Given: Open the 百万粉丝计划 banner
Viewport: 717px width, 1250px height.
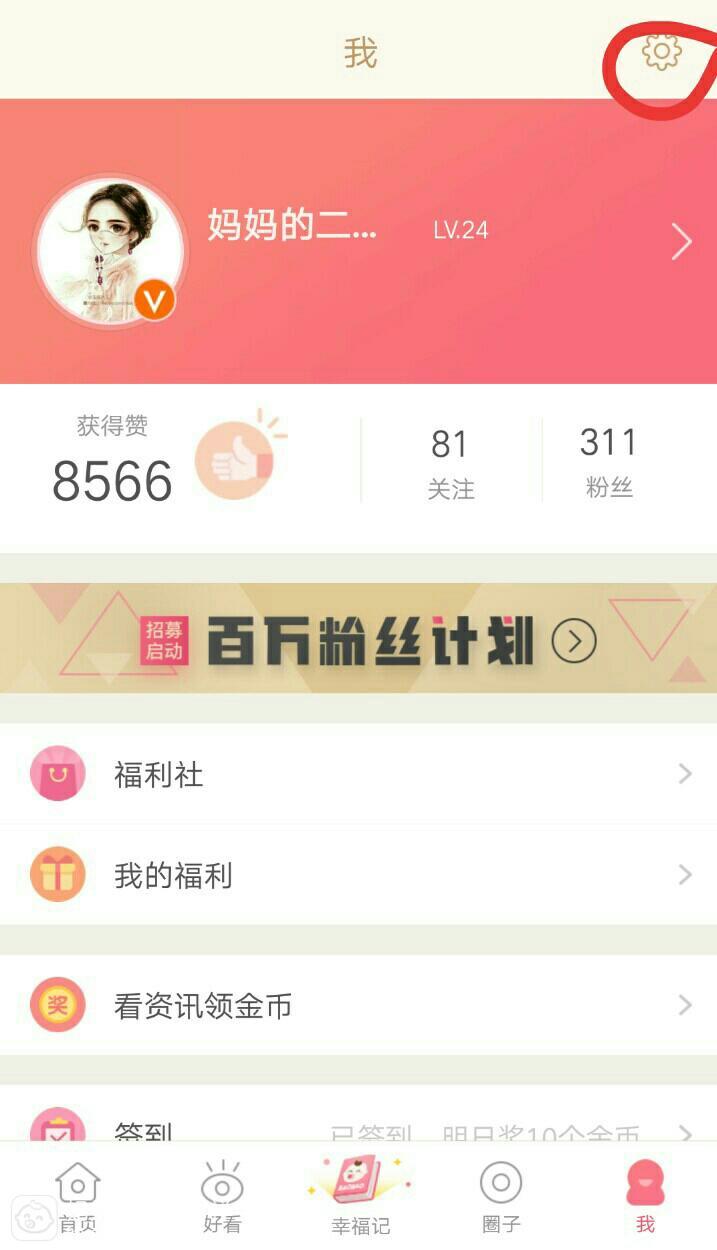Looking at the screenshot, I should click(x=358, y=639).
